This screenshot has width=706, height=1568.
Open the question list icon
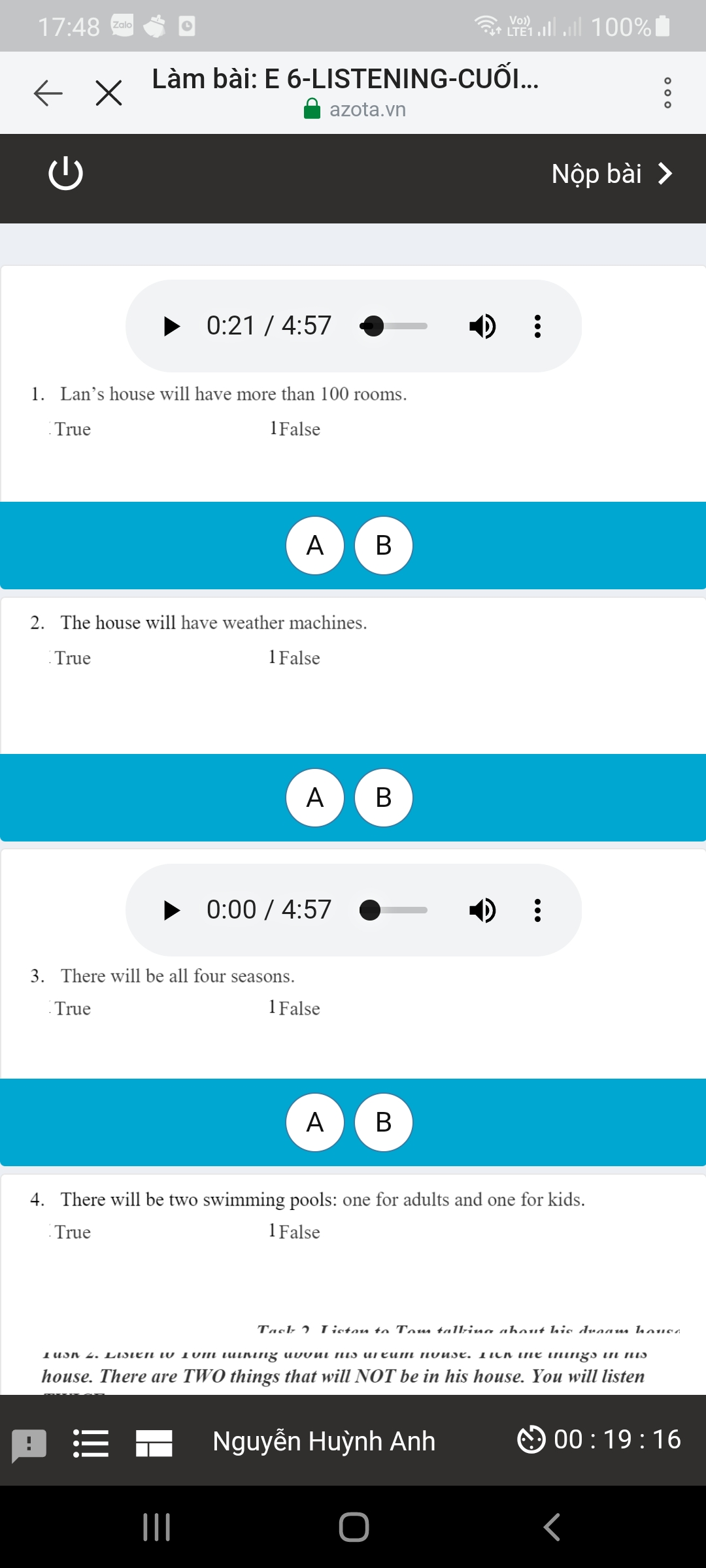point(91,1443)
